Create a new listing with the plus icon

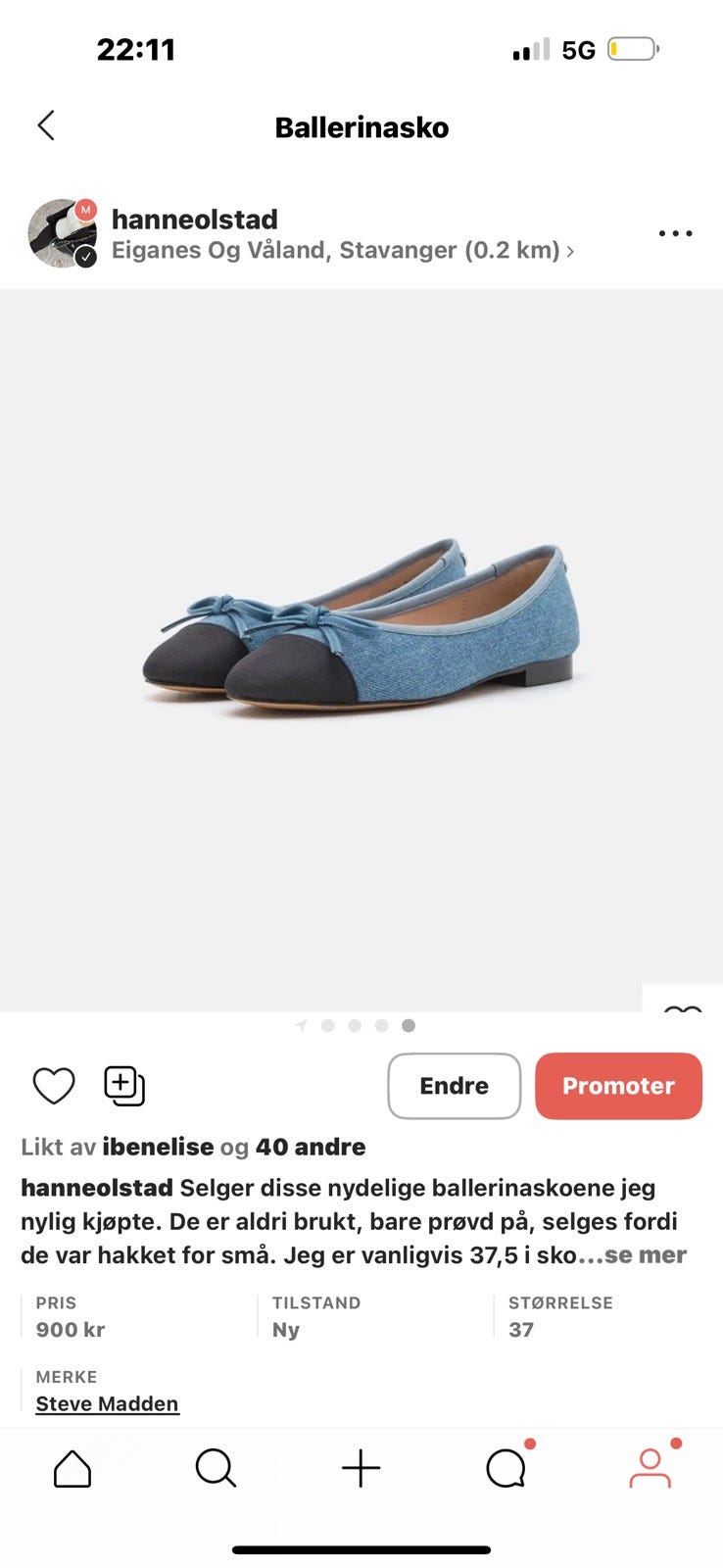(361, 1468)
